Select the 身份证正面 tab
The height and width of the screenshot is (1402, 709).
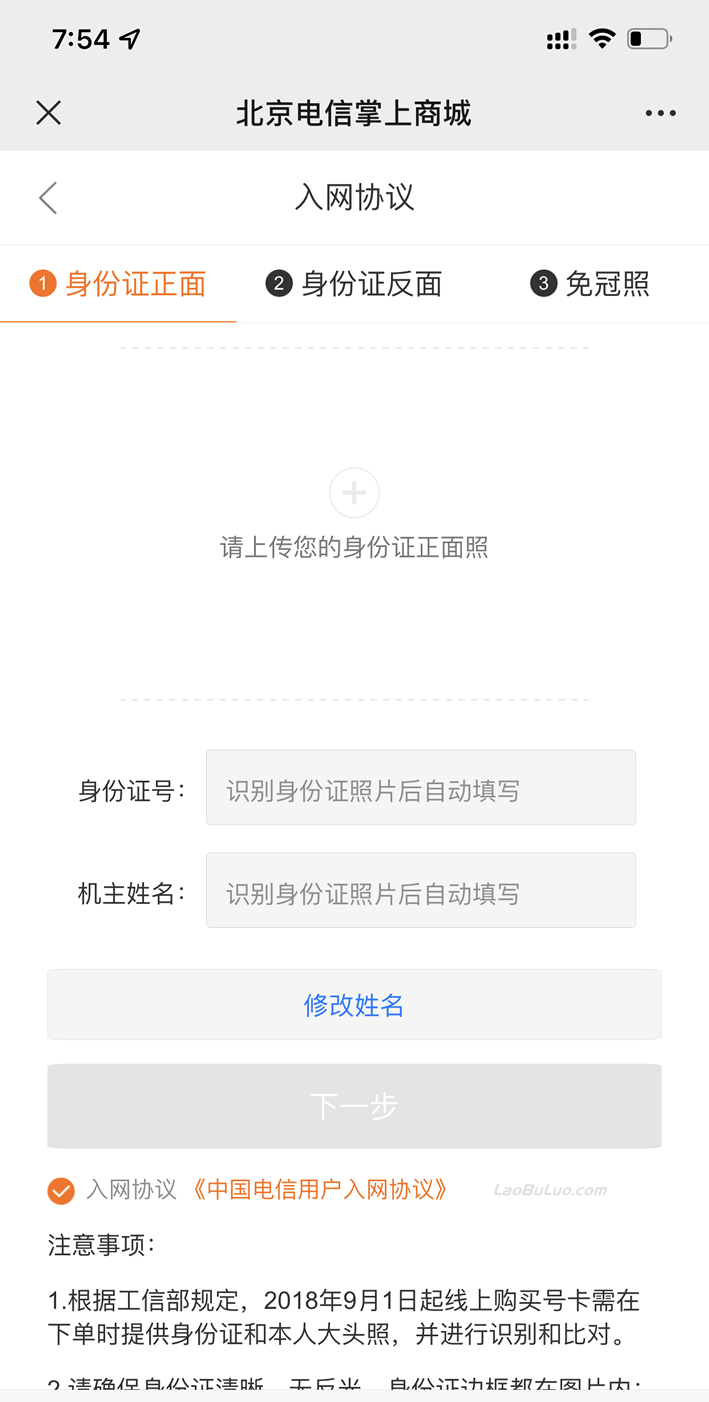coord(118,284)
